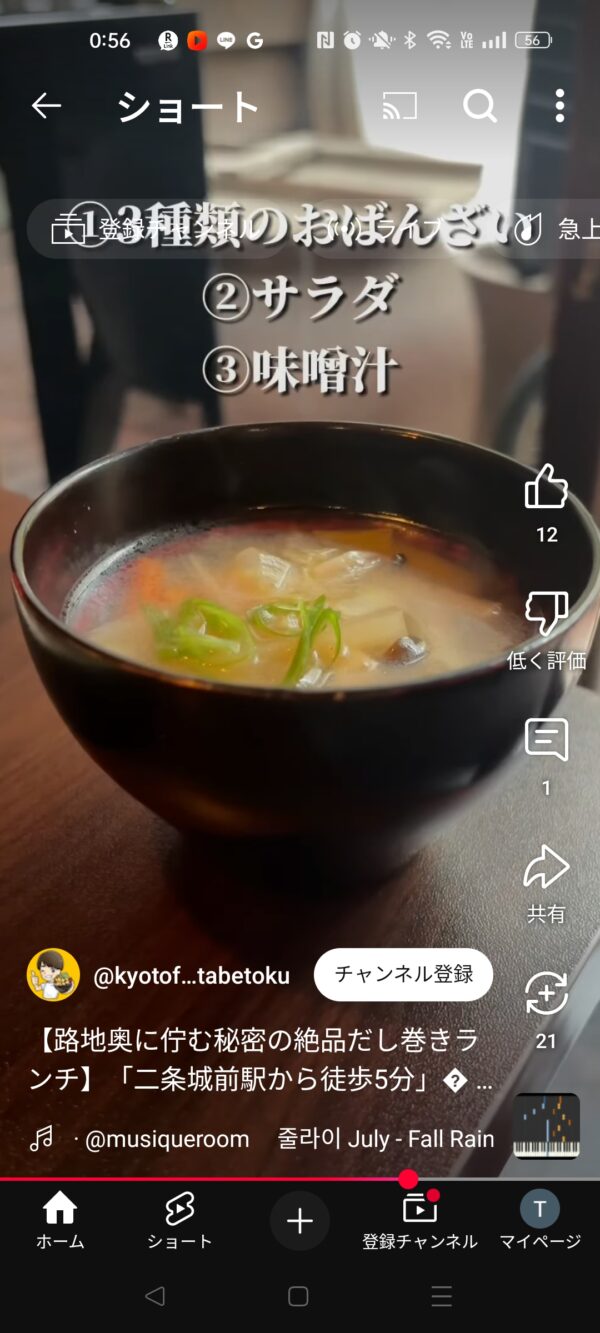Open search in Shorts
Screen dimensions: 600x1333
point(480,106)
